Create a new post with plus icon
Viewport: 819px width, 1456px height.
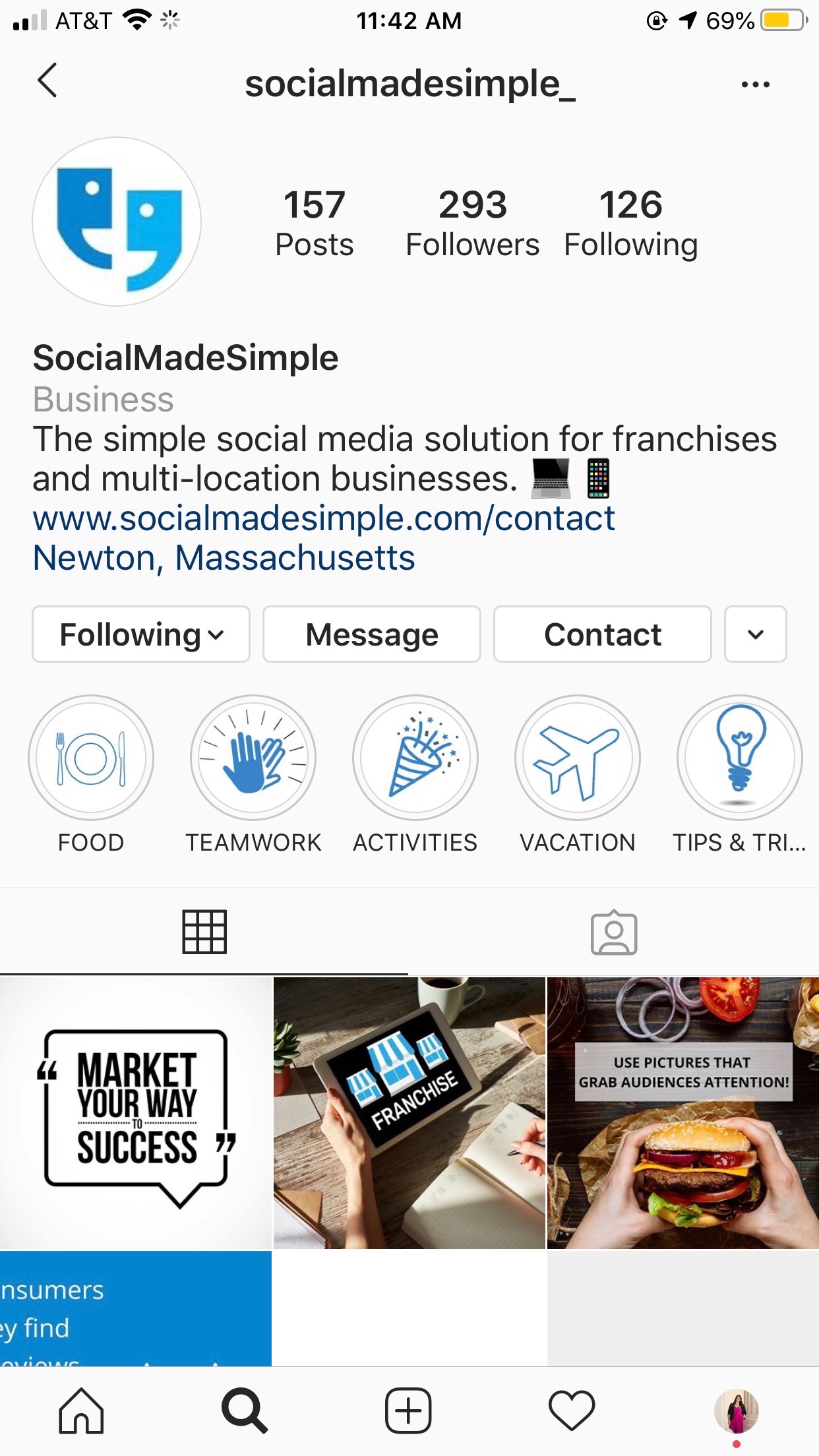pos(408,1411)
